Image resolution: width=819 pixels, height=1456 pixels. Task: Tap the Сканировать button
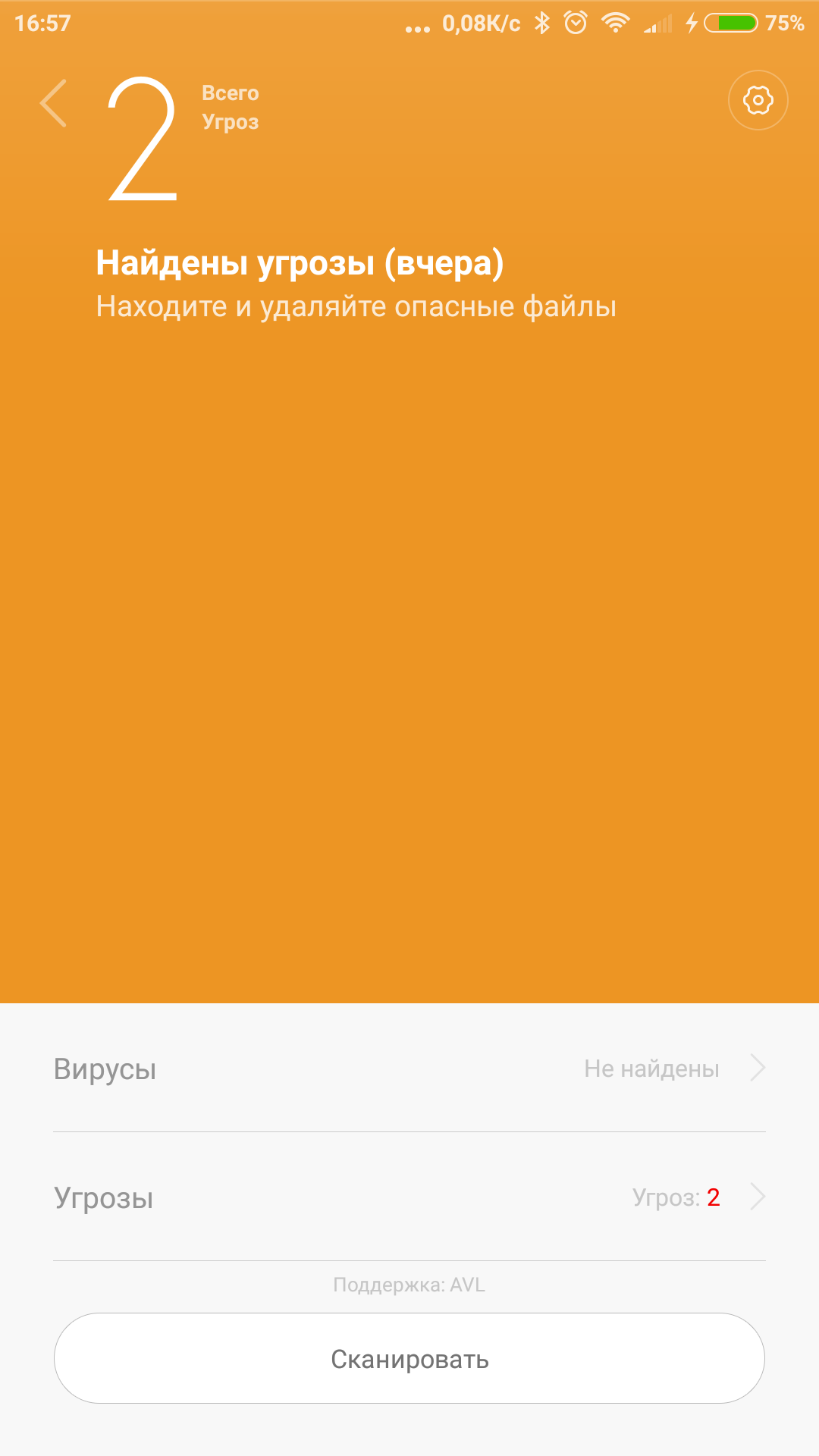click(x=409, y=1358)
